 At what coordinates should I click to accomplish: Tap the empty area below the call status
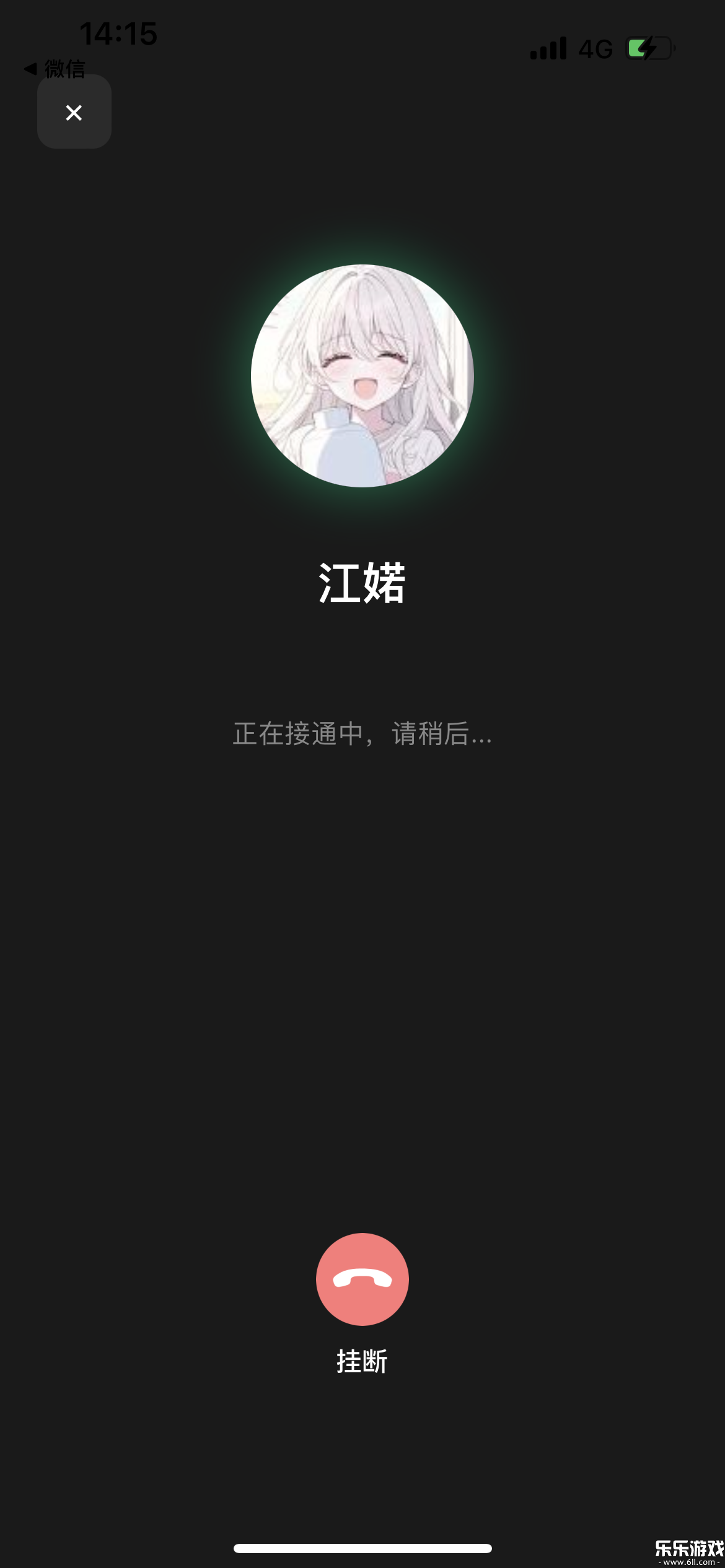(x=362, y=960)
